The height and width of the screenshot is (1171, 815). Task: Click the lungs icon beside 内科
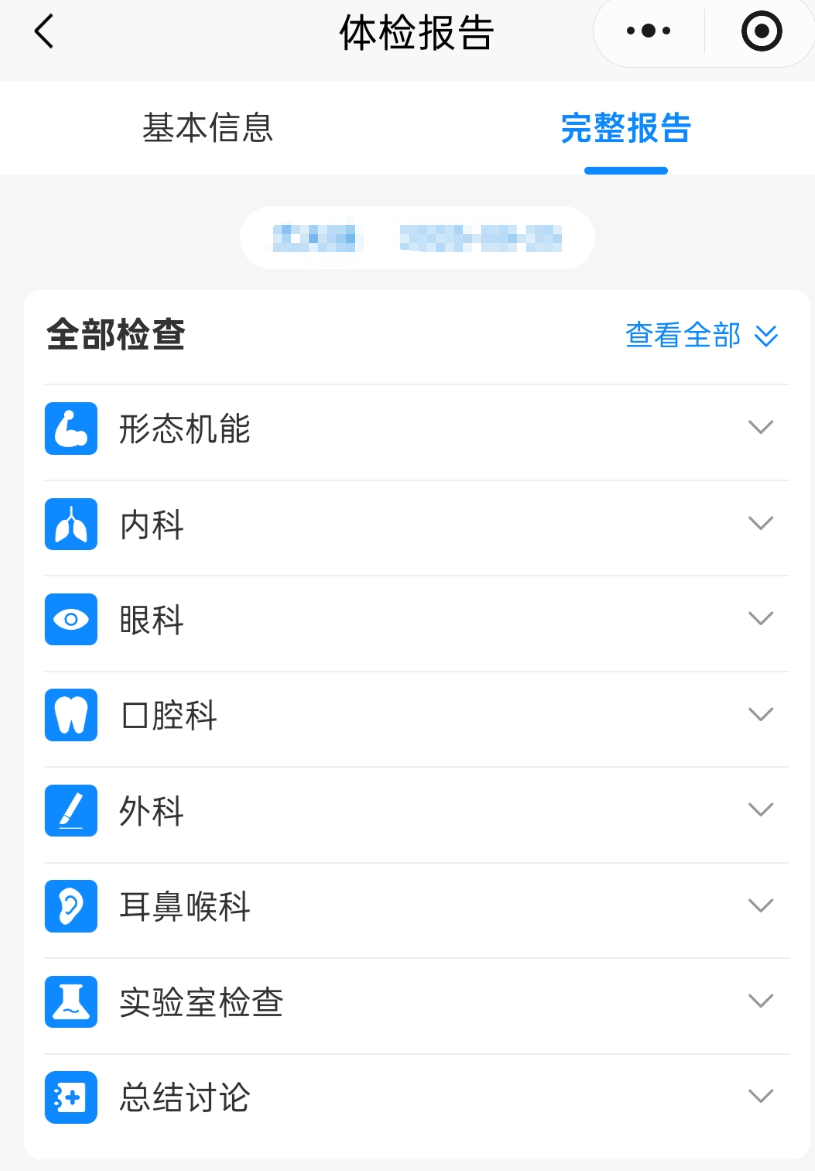click(70, 524)
